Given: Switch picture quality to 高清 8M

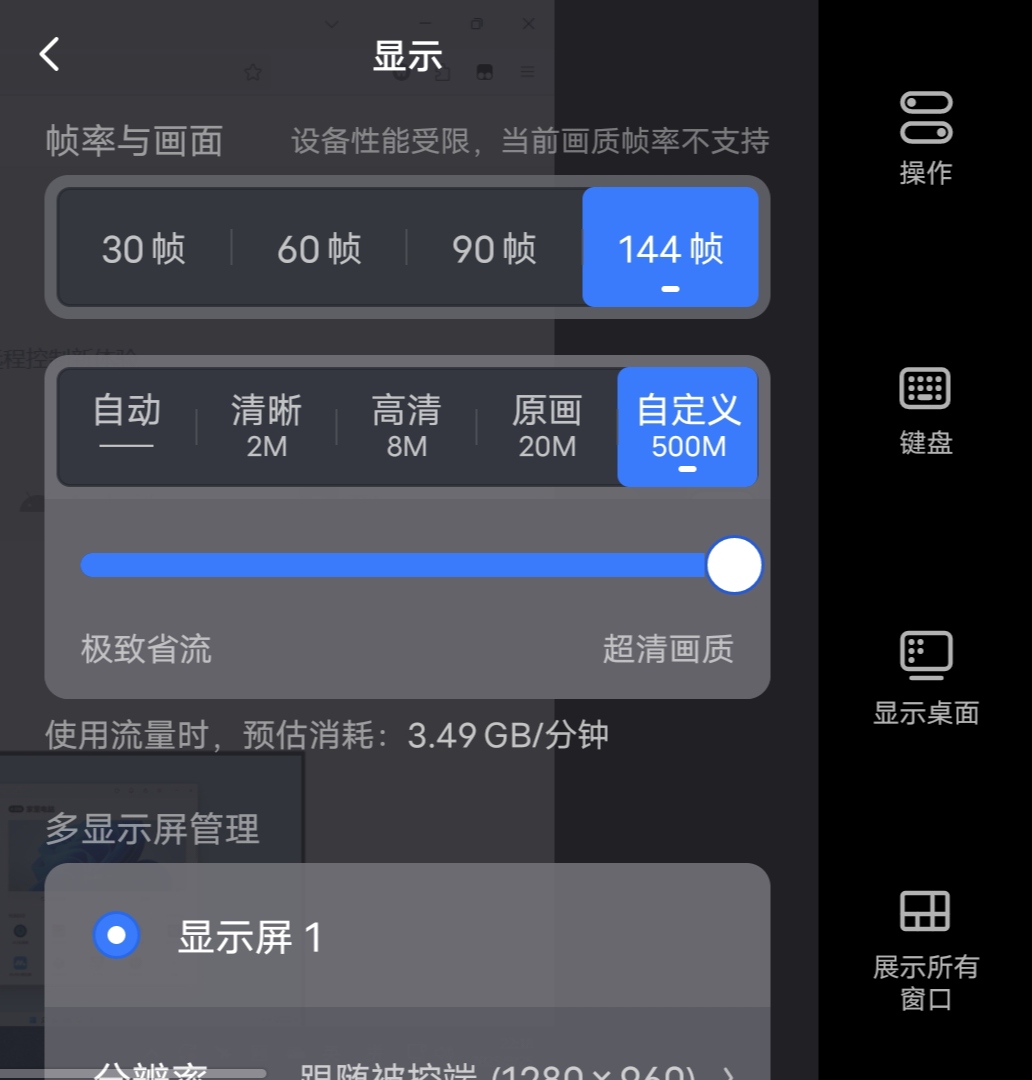Looking at the screenshot, I should 406,426.
